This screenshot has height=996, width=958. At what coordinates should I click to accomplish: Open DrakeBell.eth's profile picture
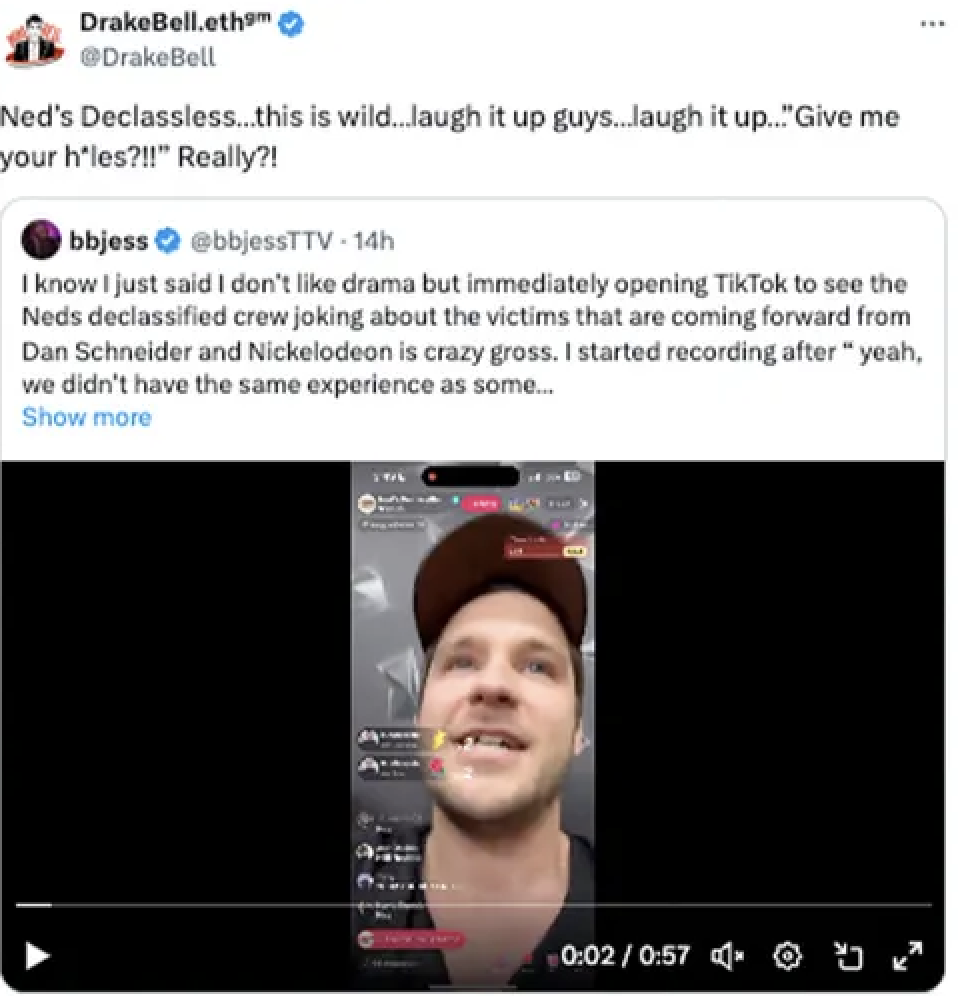33,41
